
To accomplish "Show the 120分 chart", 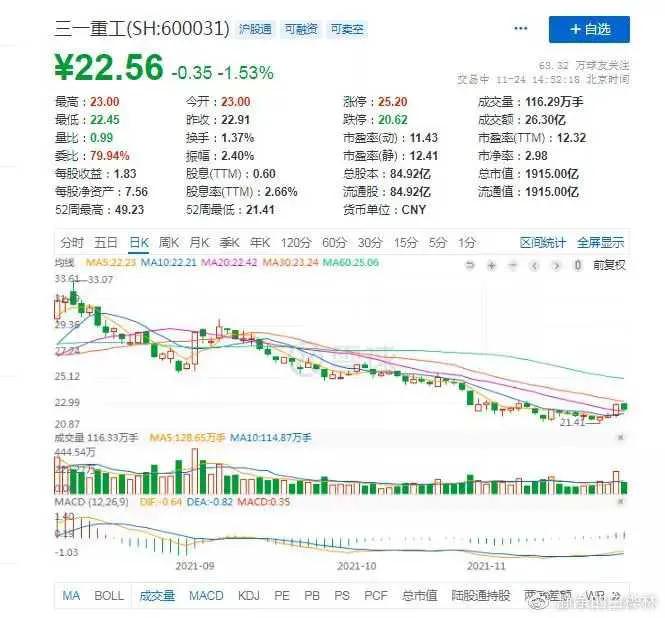I will tap(296, 242).
